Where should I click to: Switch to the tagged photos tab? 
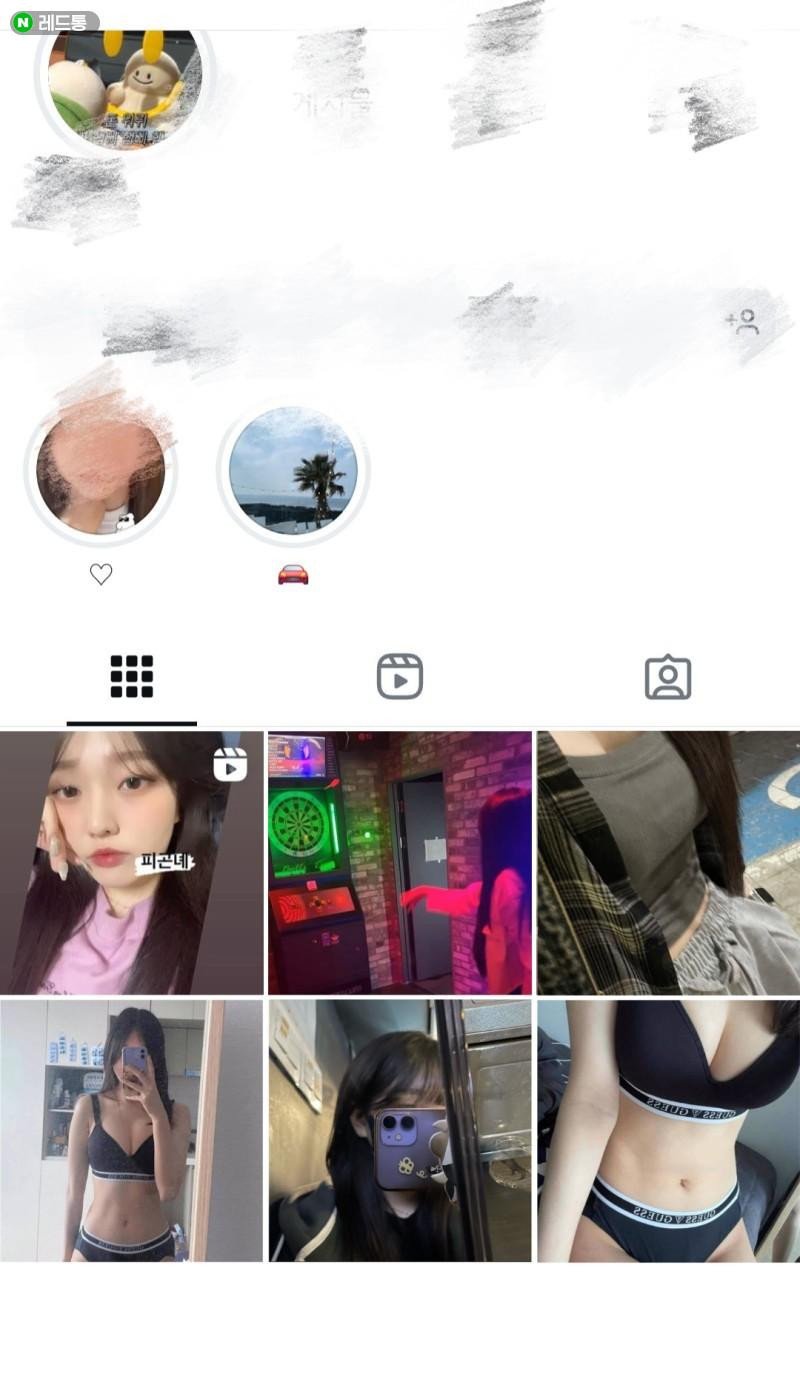pyautogui.click(x=668, y=677)
